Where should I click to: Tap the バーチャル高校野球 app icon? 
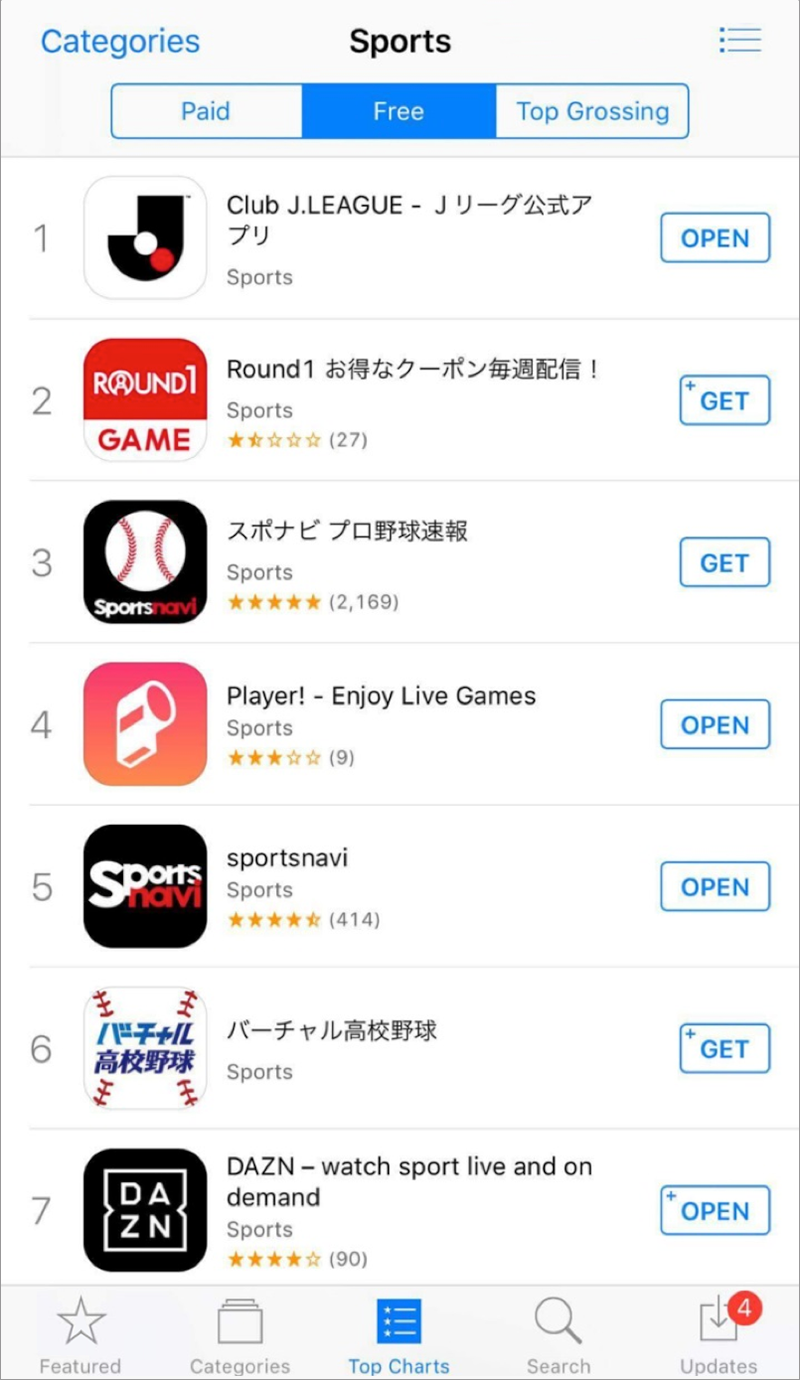[144, 1047]
